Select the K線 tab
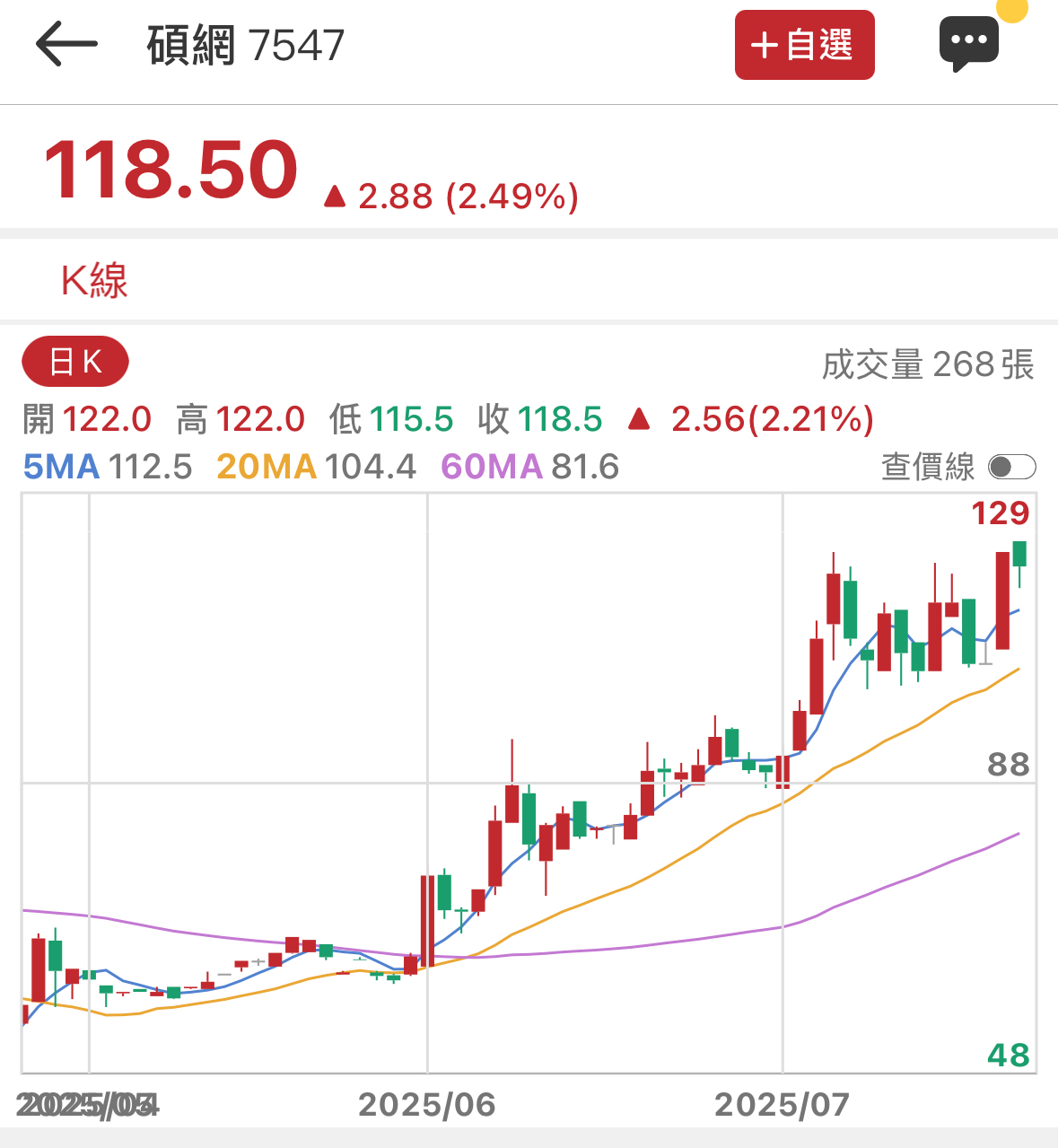The image size is (1058, 1148). click(94, 281)
